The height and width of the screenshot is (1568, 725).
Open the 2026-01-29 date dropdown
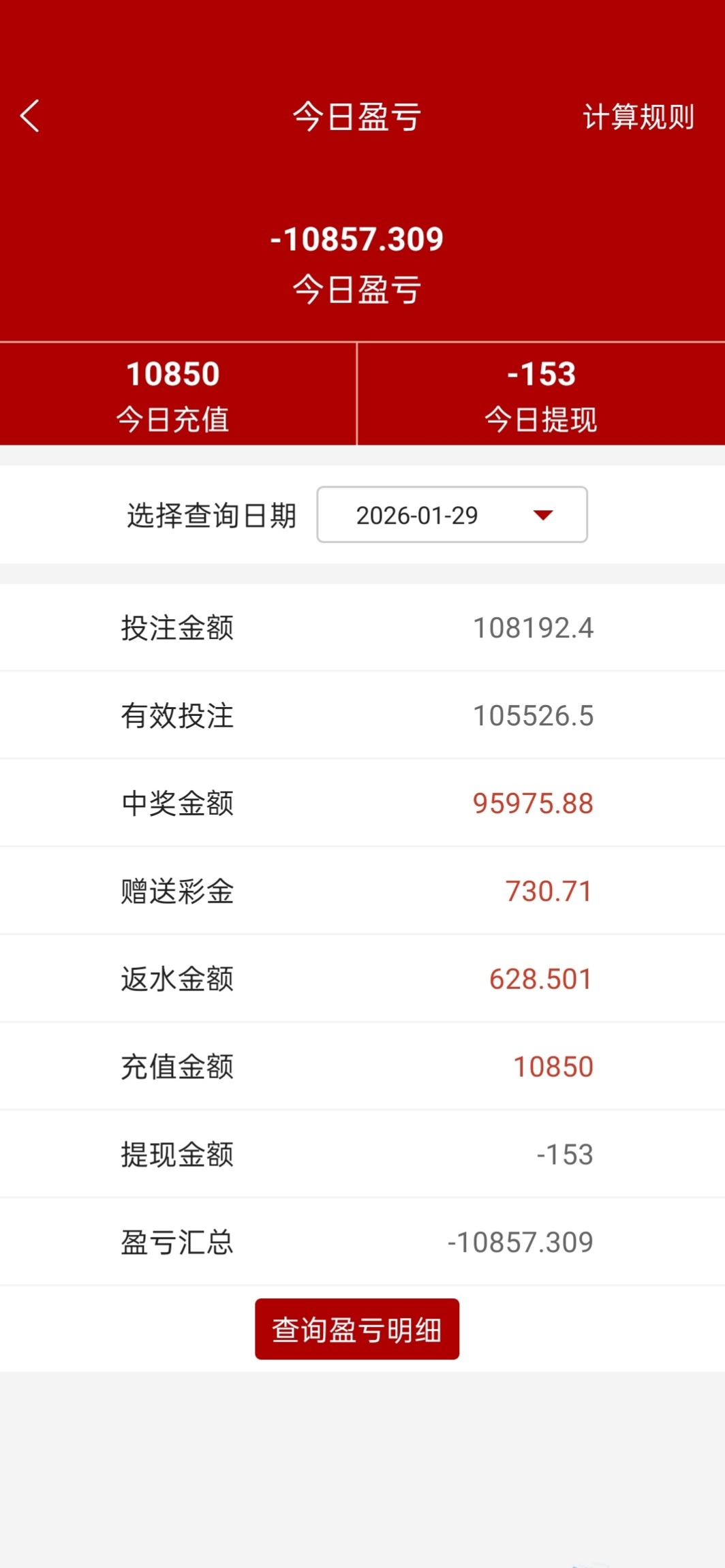pos(452,515)
